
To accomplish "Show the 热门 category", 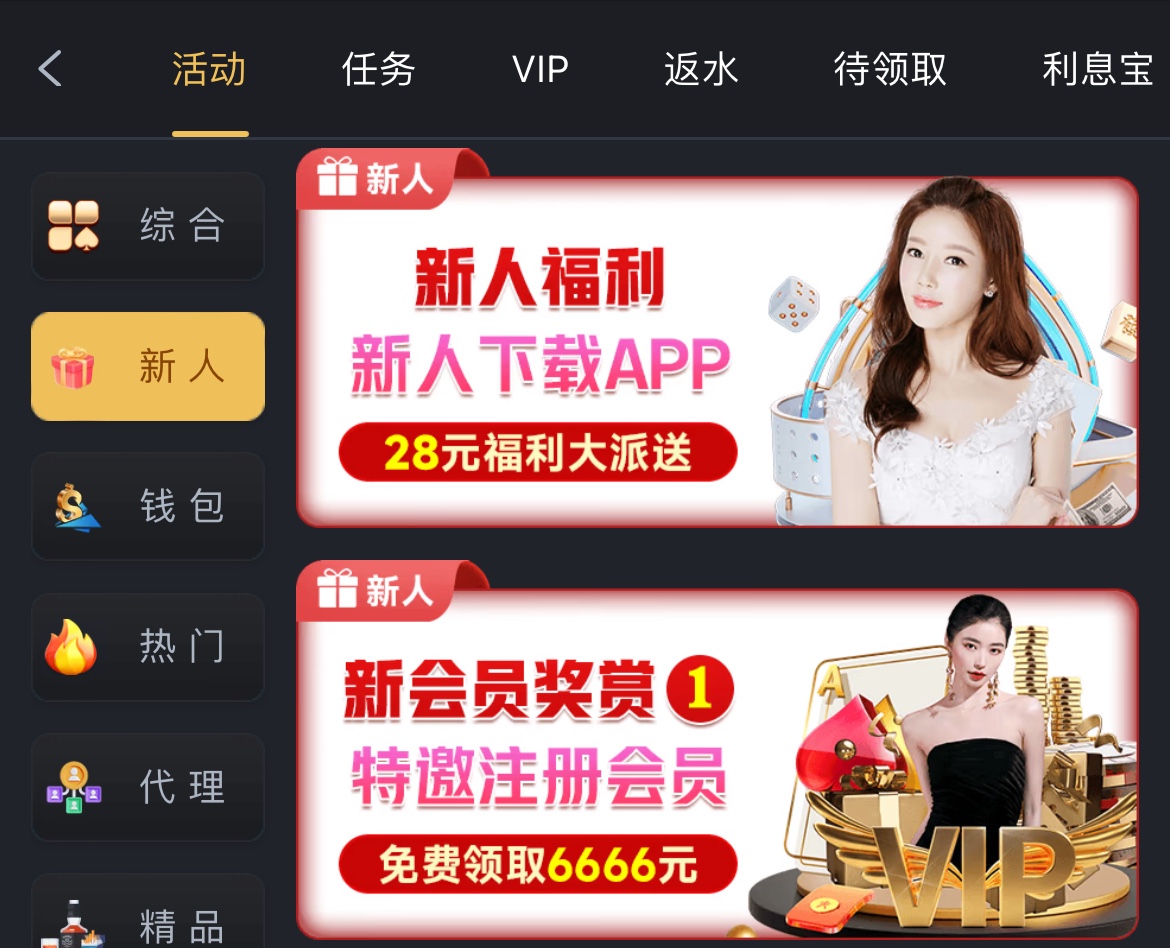I will (x=148, y=647).
